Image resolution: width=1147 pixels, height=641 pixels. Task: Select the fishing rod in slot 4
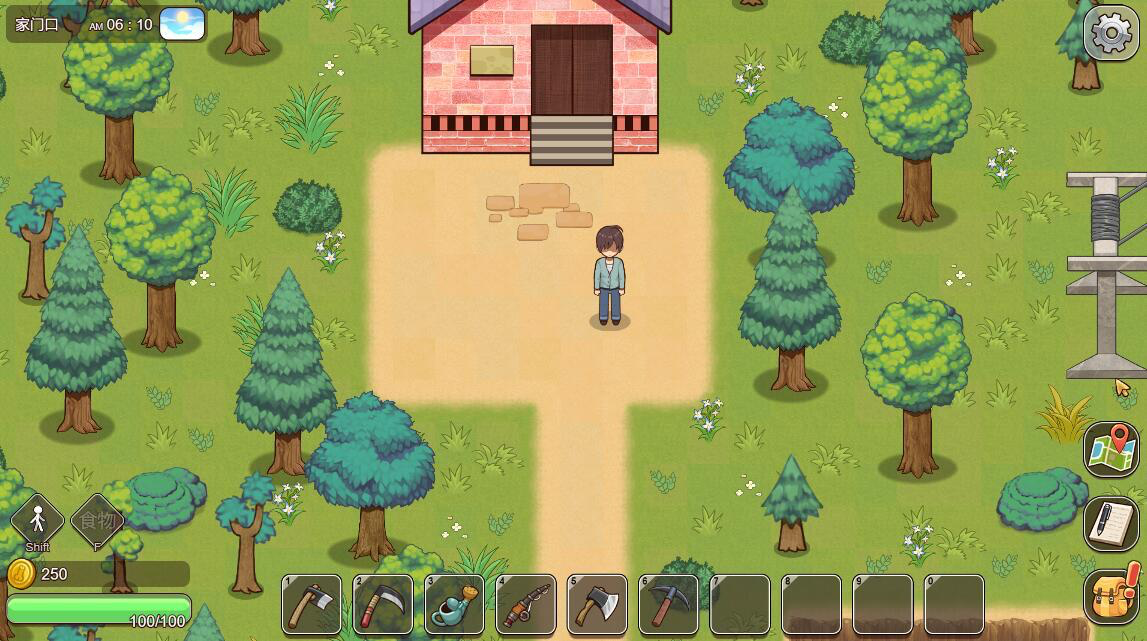coord(526,605)
